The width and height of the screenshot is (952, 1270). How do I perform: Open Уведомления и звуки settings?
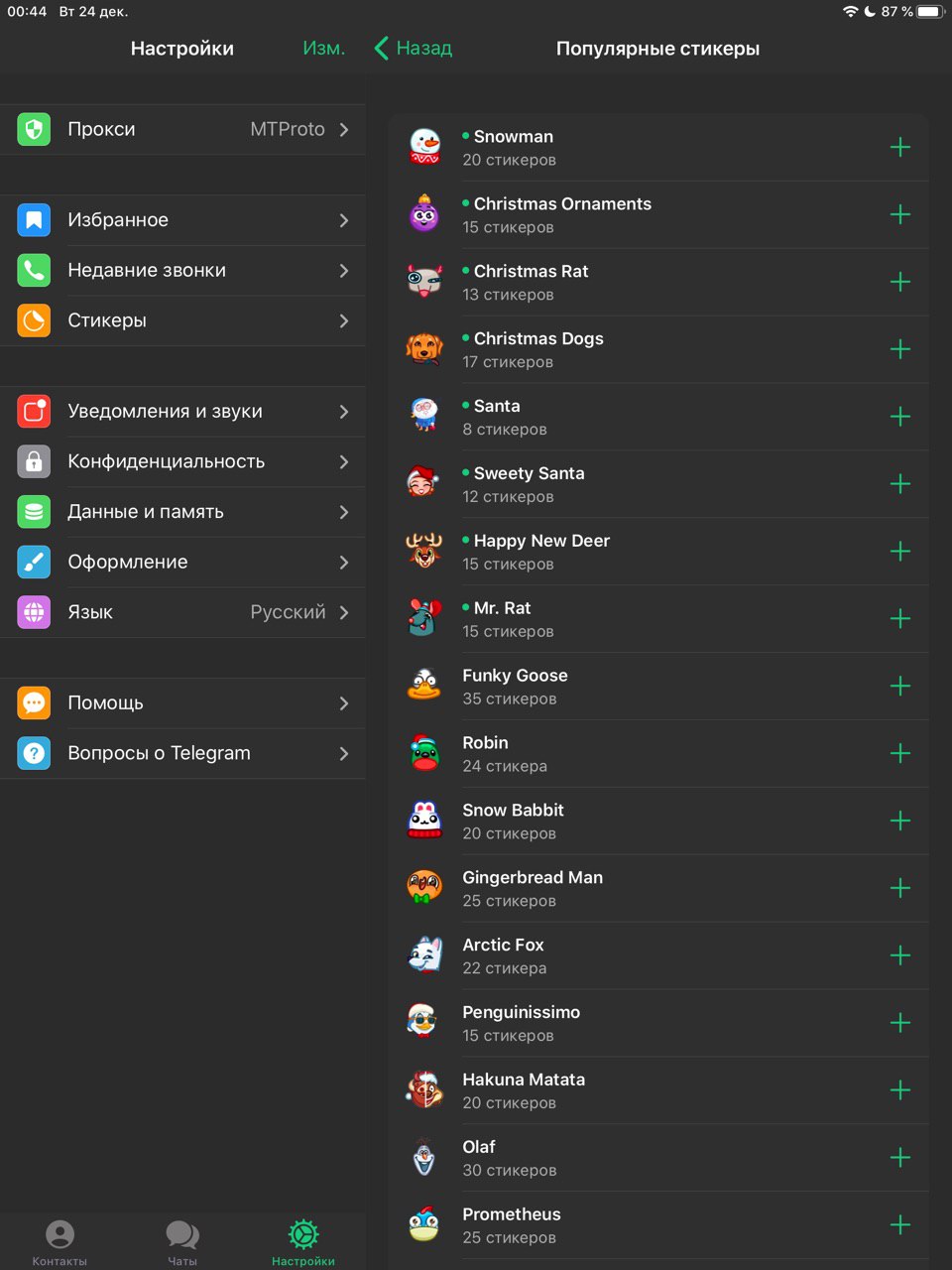182,411
